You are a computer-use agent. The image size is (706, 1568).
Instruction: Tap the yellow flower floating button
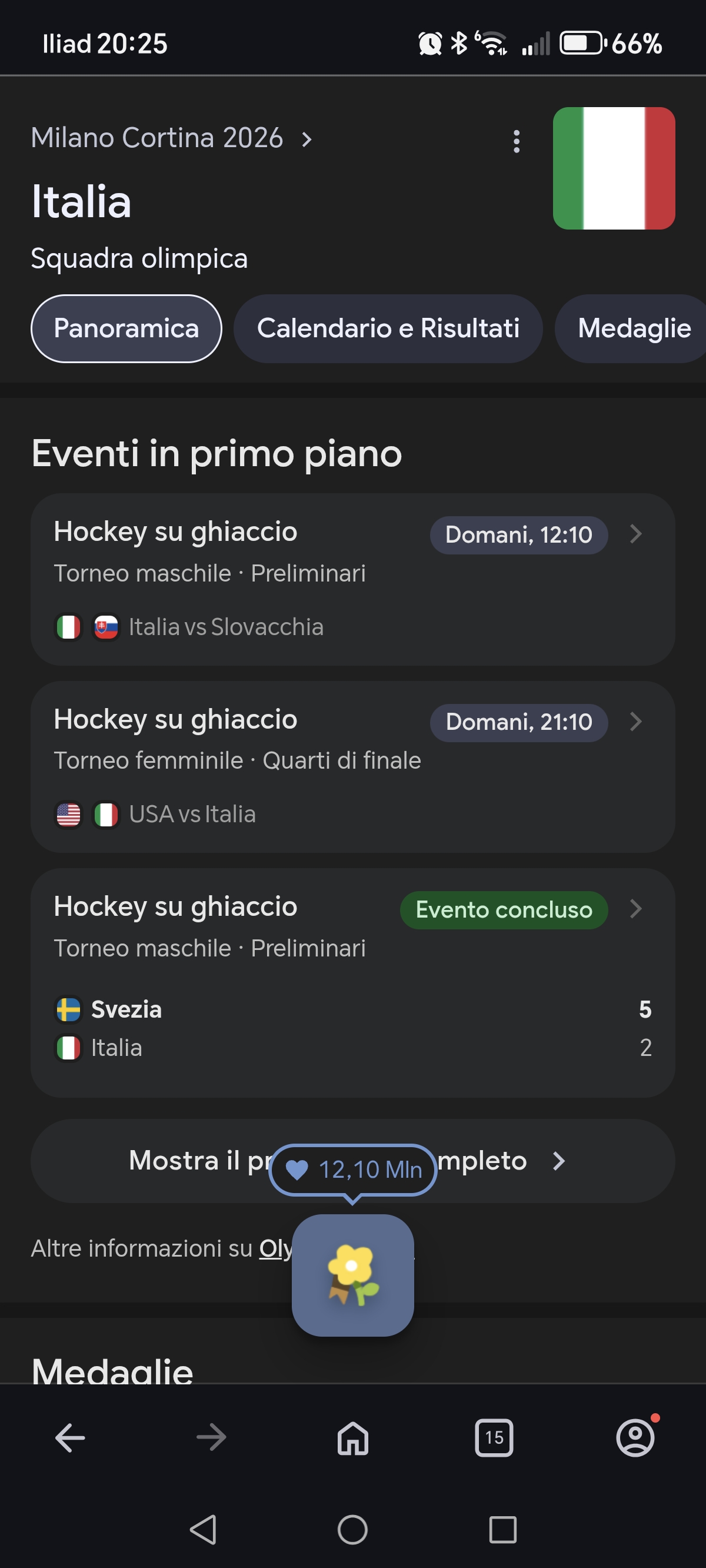tap(352, 1275)
